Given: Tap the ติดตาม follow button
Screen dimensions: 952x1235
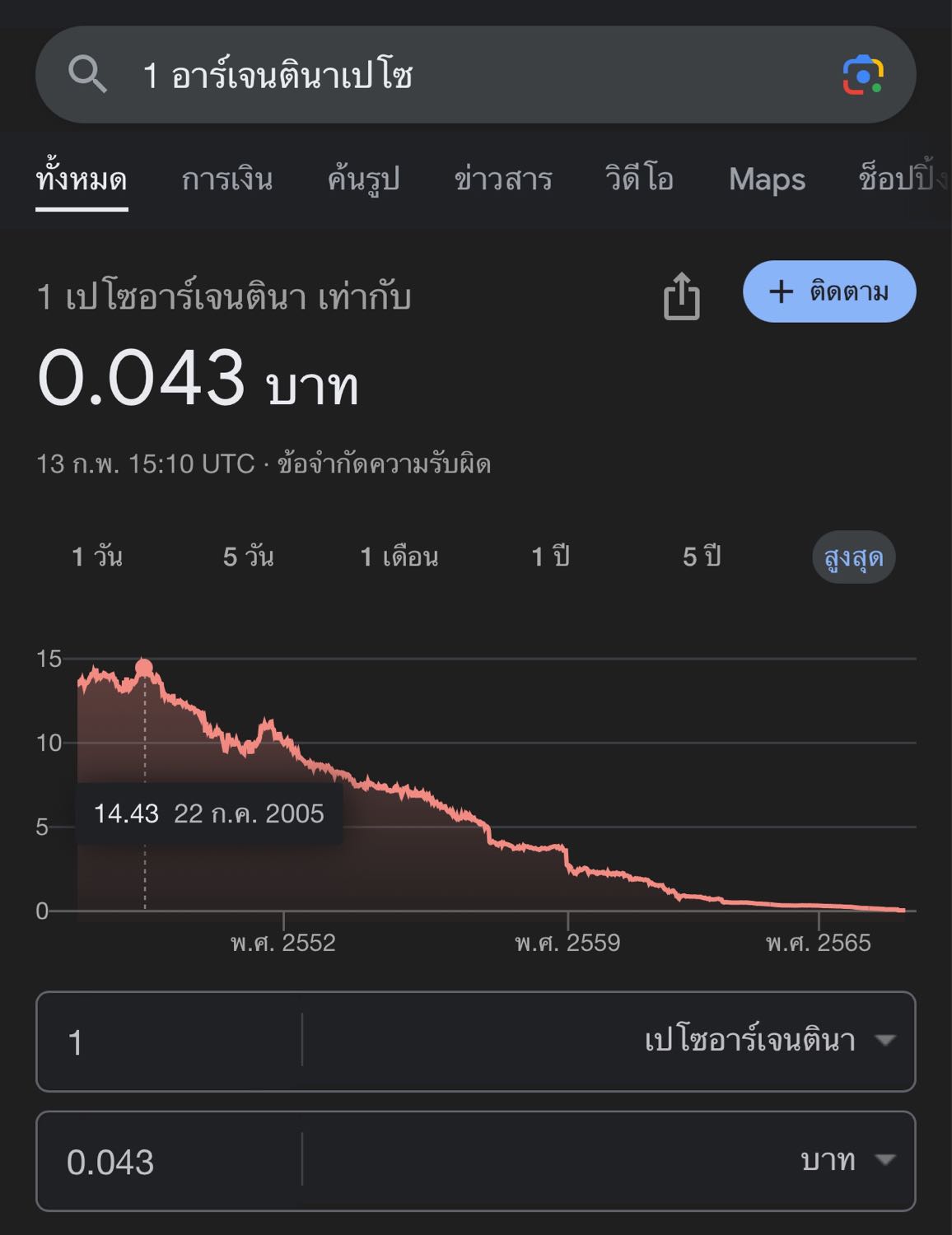Looking at the screenshot, I should click(x=828, y=291).
